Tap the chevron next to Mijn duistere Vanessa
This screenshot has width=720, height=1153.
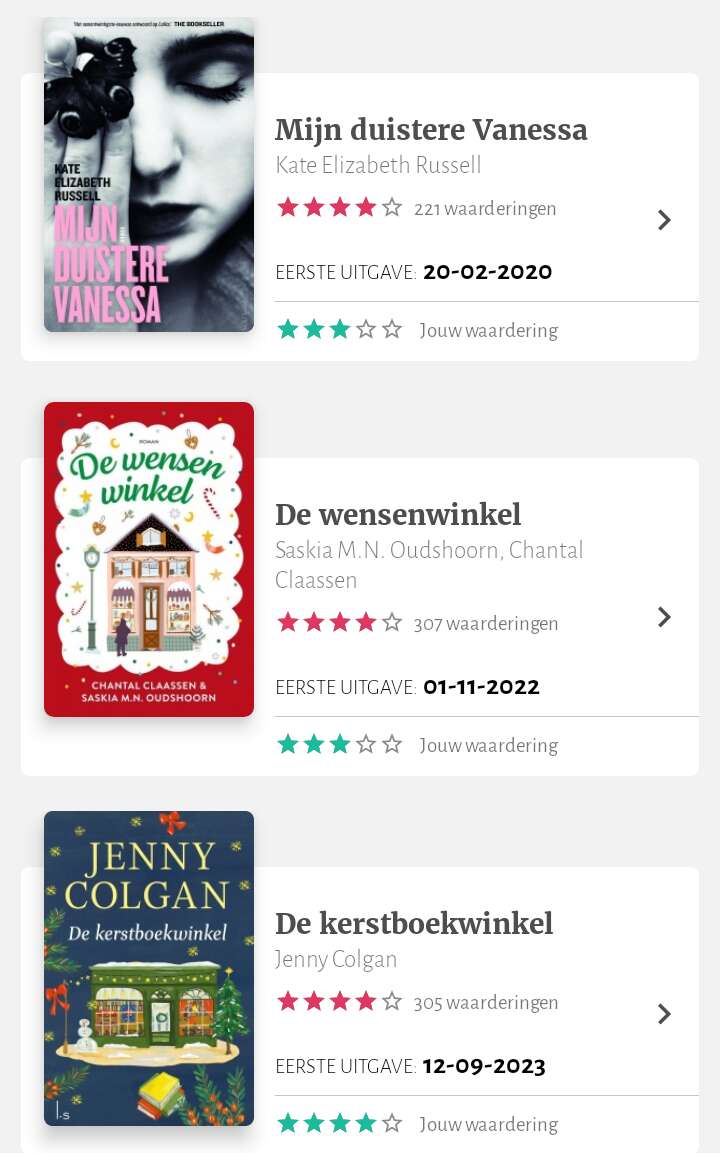tap(664, 220)
